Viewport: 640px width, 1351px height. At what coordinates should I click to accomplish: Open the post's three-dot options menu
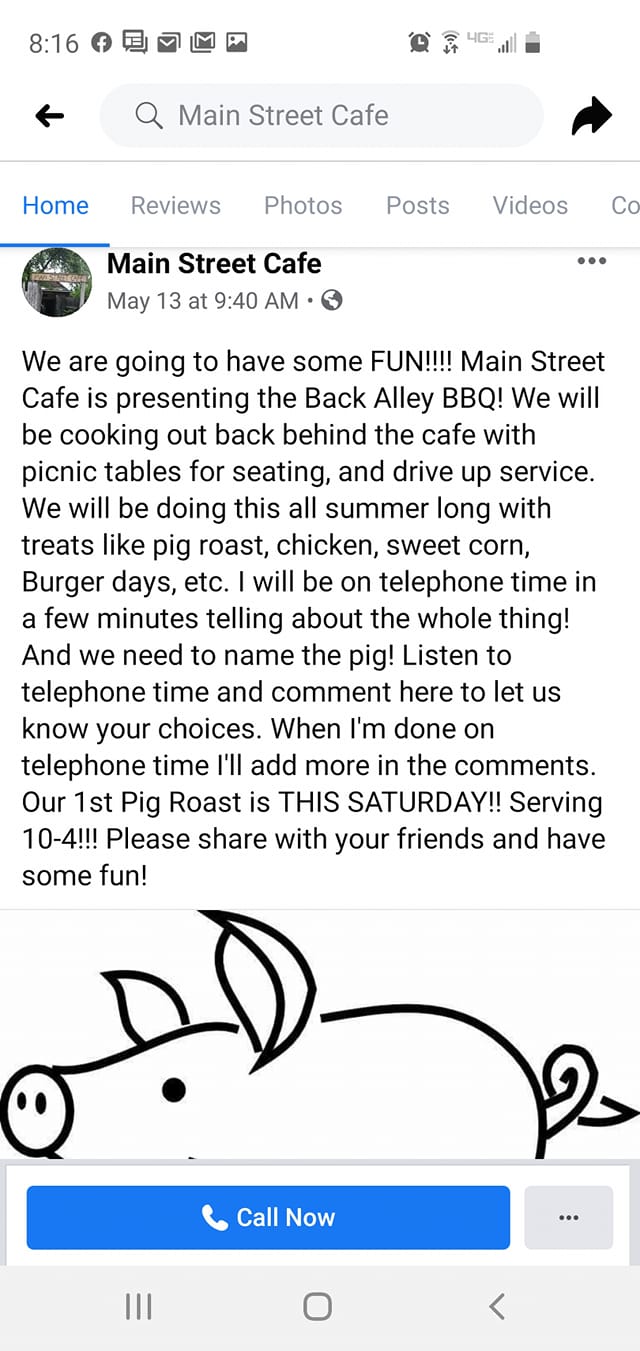(x=592, y=262)
